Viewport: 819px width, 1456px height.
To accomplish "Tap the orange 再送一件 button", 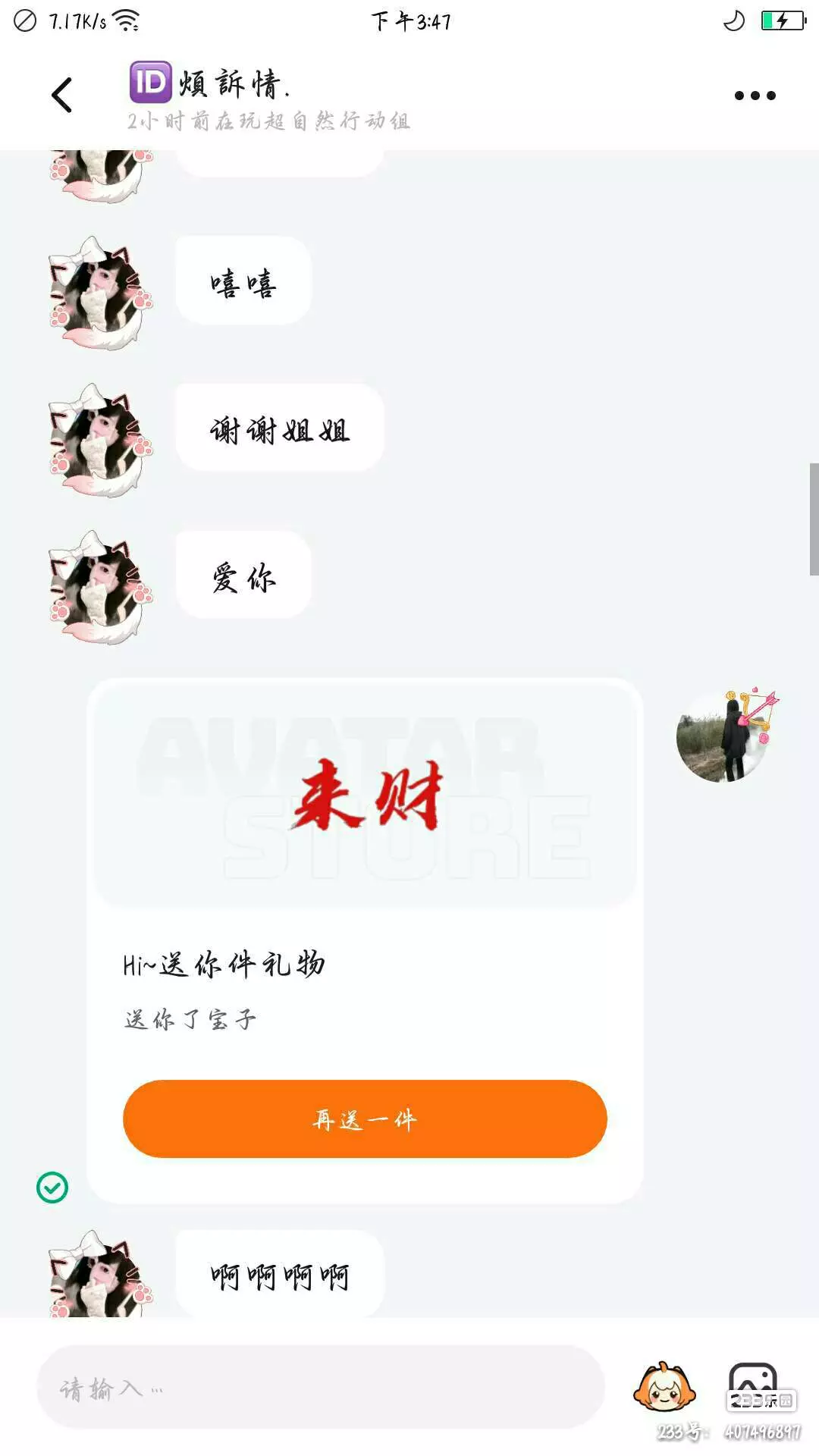I will [x=365, y=1119].
